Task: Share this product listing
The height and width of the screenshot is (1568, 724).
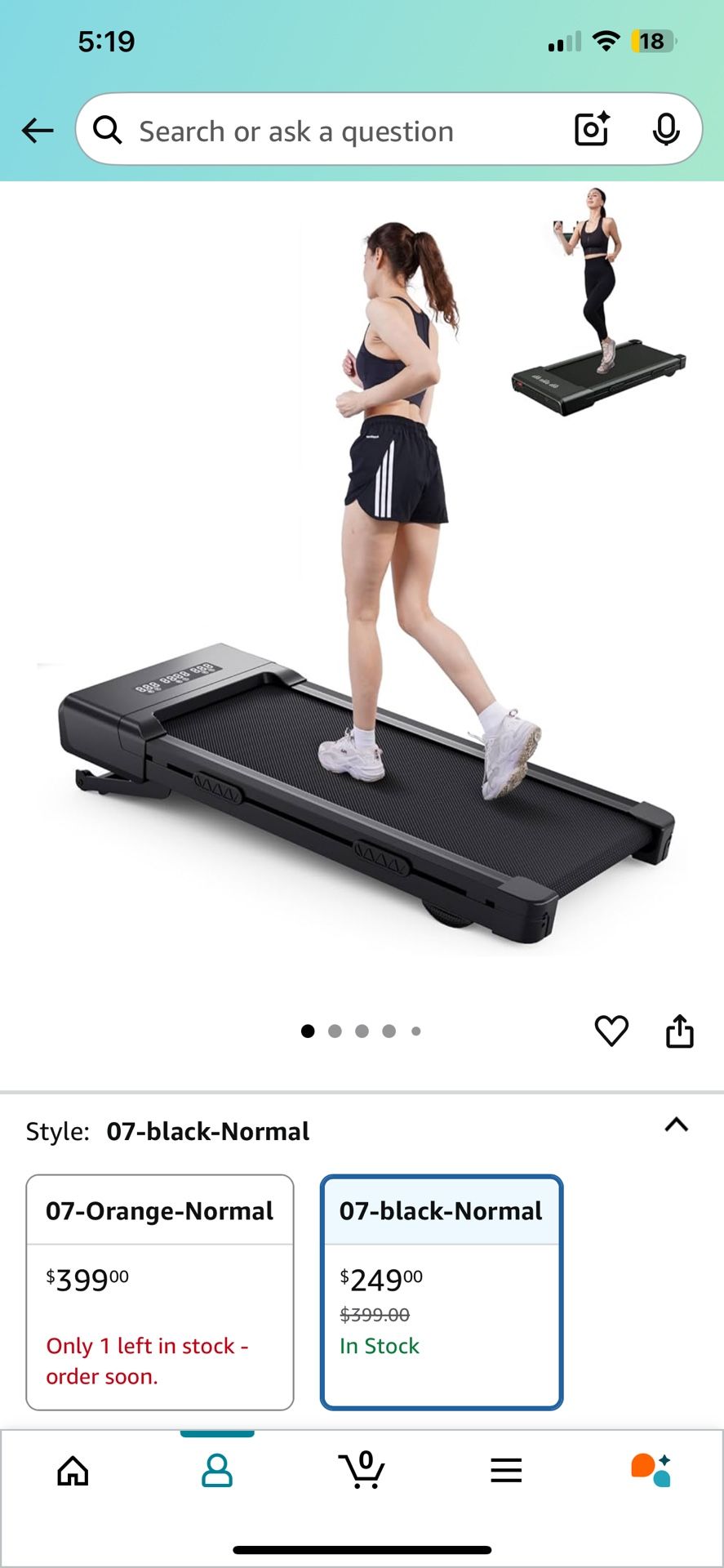Action: click(680, 1031)
